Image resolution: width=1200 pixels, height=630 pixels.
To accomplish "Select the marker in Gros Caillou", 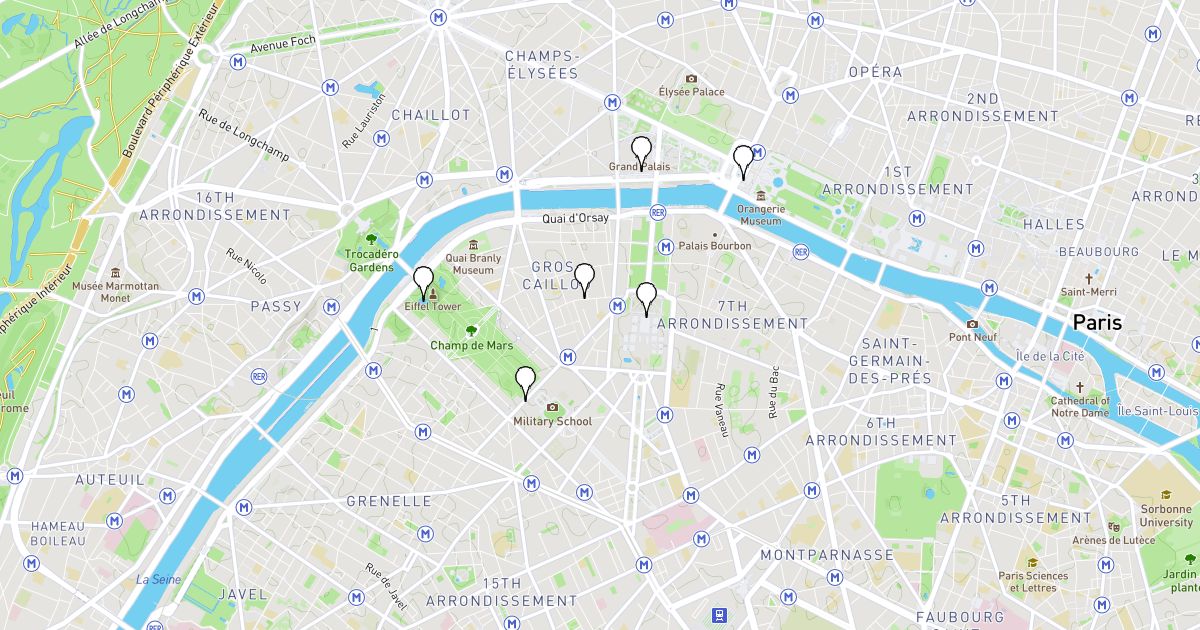I will point(584,276).
